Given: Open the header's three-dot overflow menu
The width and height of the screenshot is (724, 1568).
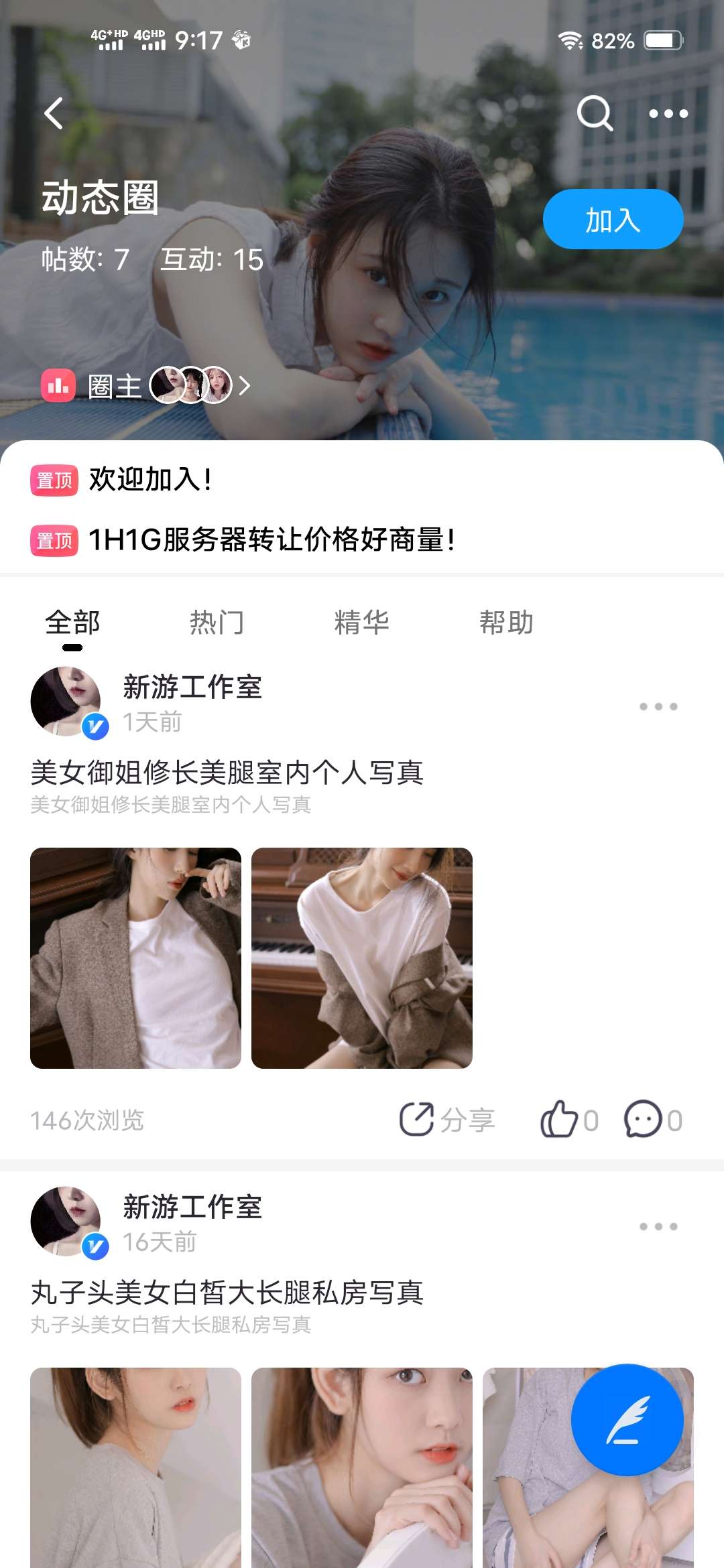Looking at the screenshot, I should pos(668,113).
